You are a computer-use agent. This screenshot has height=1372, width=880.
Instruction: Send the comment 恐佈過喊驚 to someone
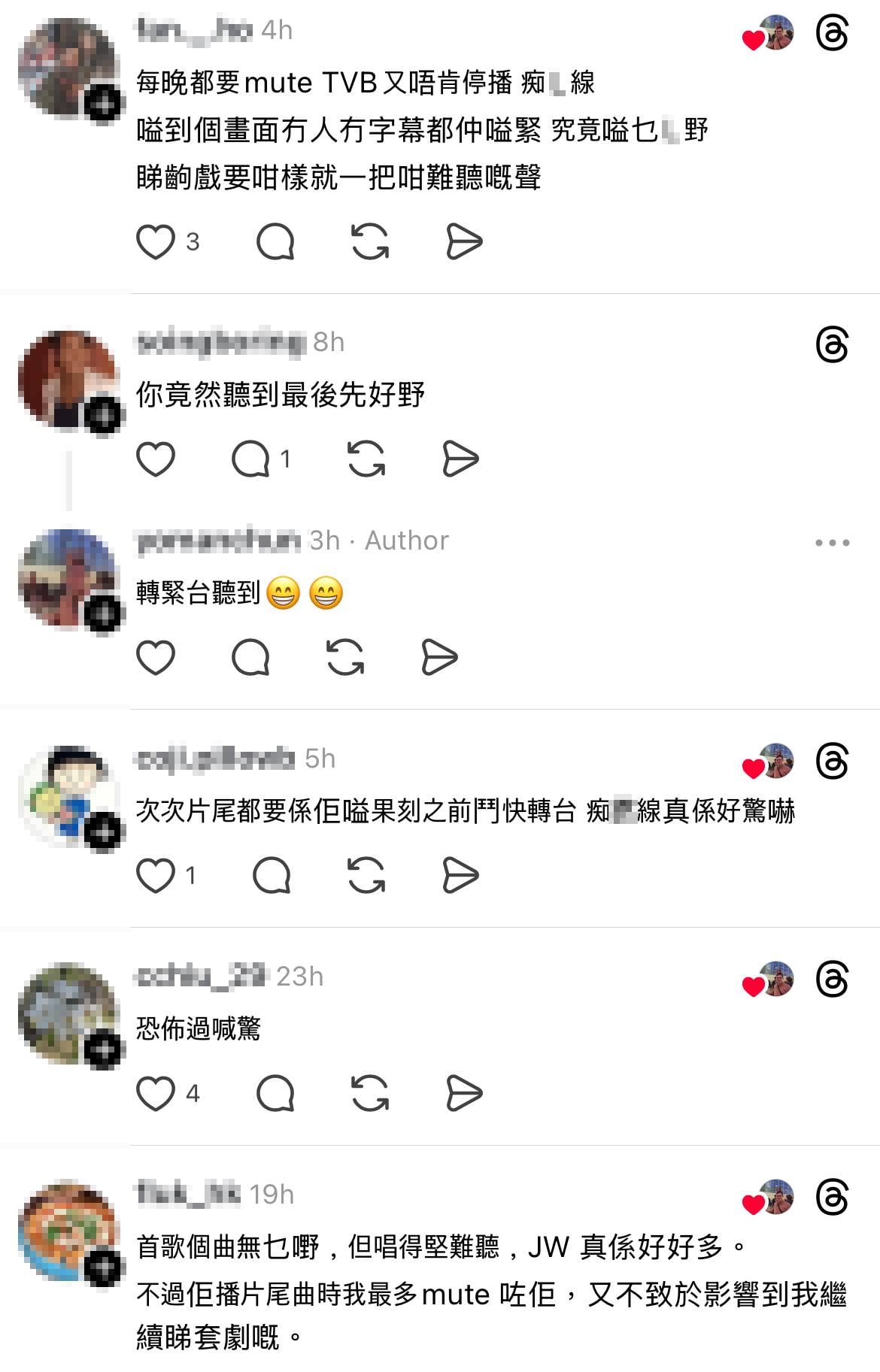pyautogui.click(x=464, y=1093)
